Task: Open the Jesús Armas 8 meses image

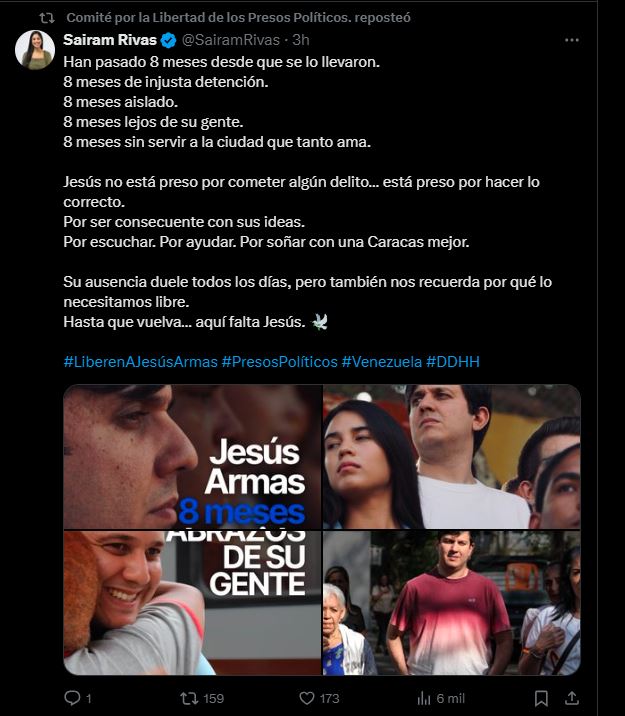Action: [192, 457]
